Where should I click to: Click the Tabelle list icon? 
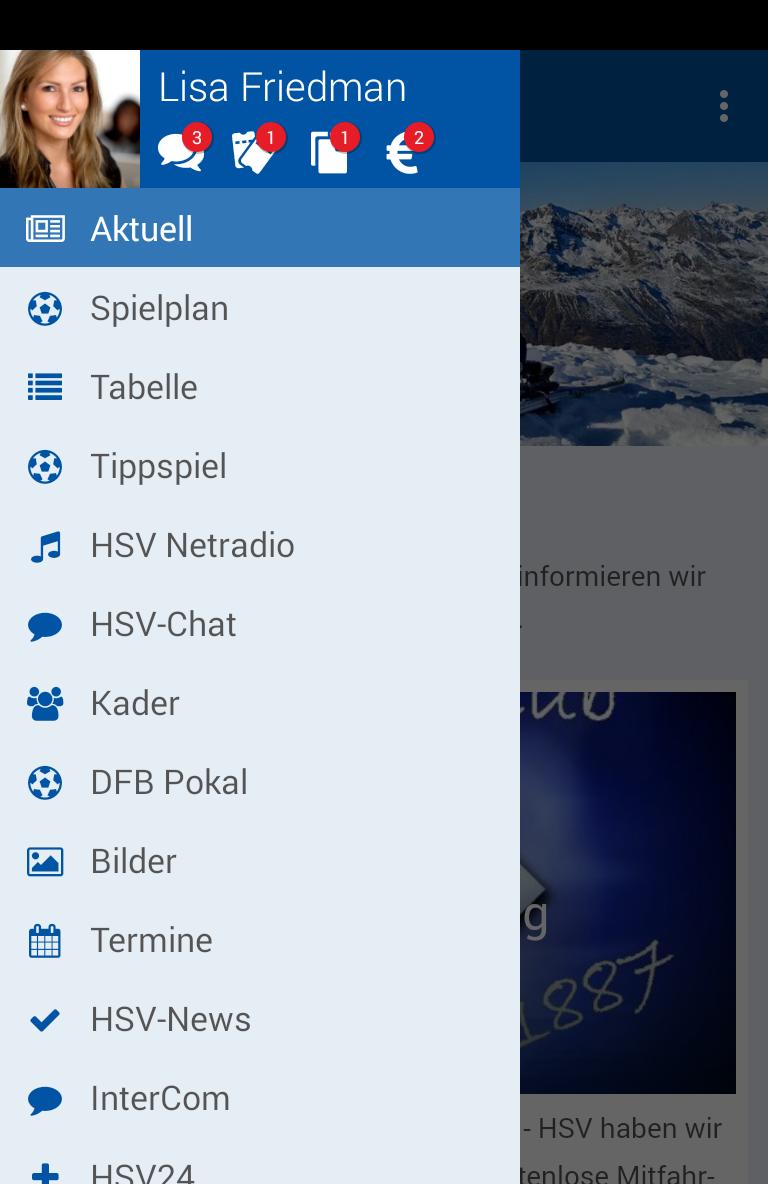pyautogui.click(x=45, y=388)
